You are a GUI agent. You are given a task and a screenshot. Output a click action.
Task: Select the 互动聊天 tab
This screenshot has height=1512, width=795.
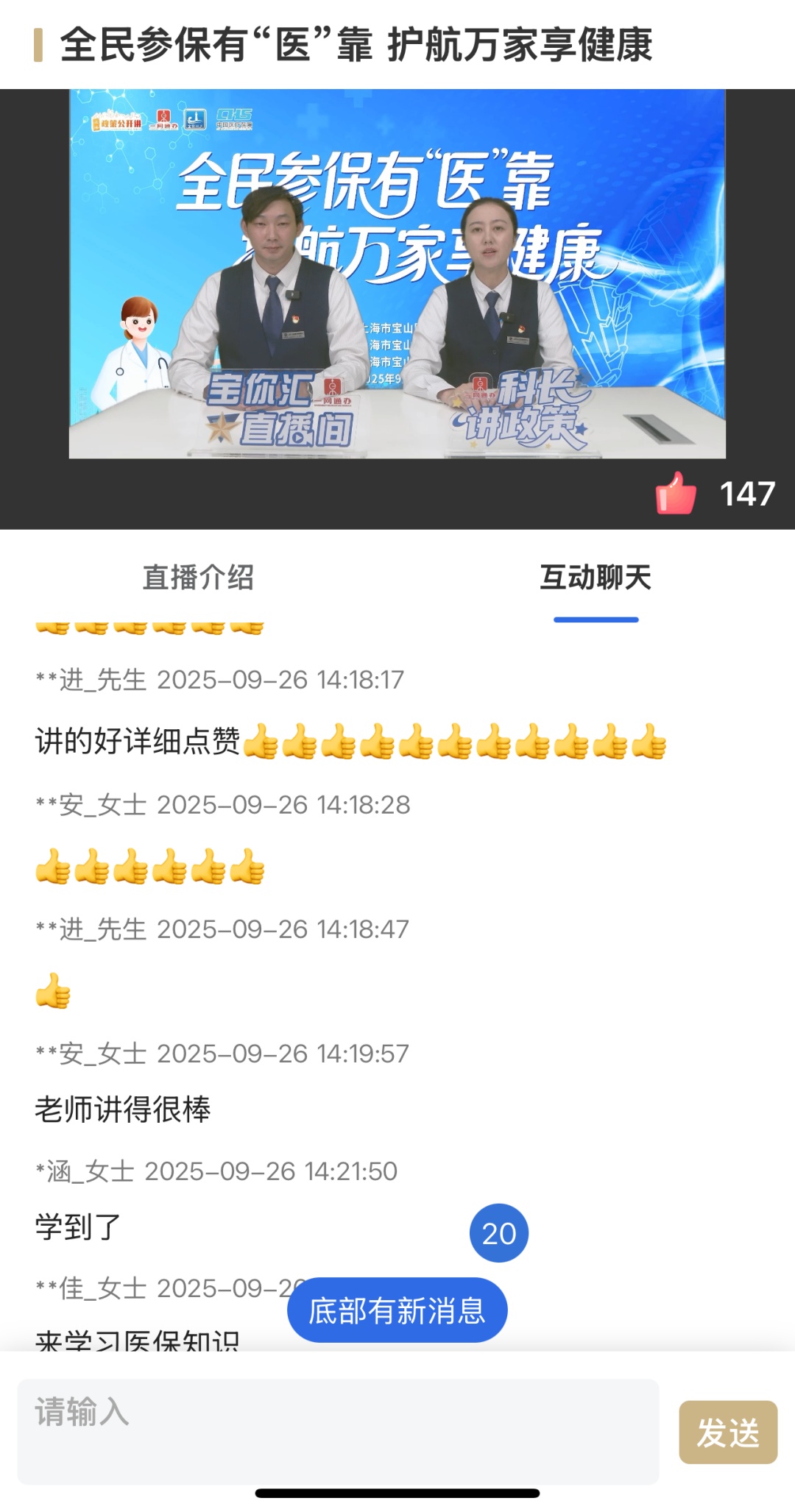point(596,578)
